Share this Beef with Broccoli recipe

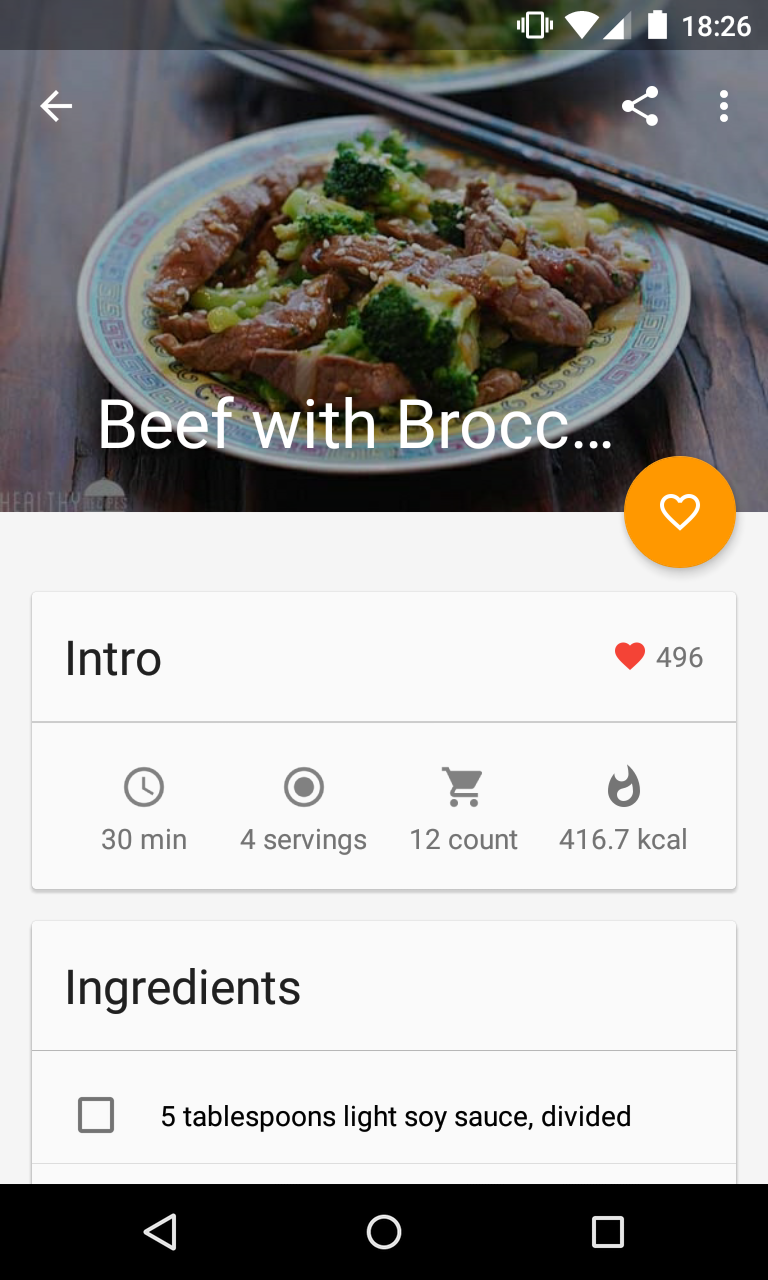tap(640, 106)
